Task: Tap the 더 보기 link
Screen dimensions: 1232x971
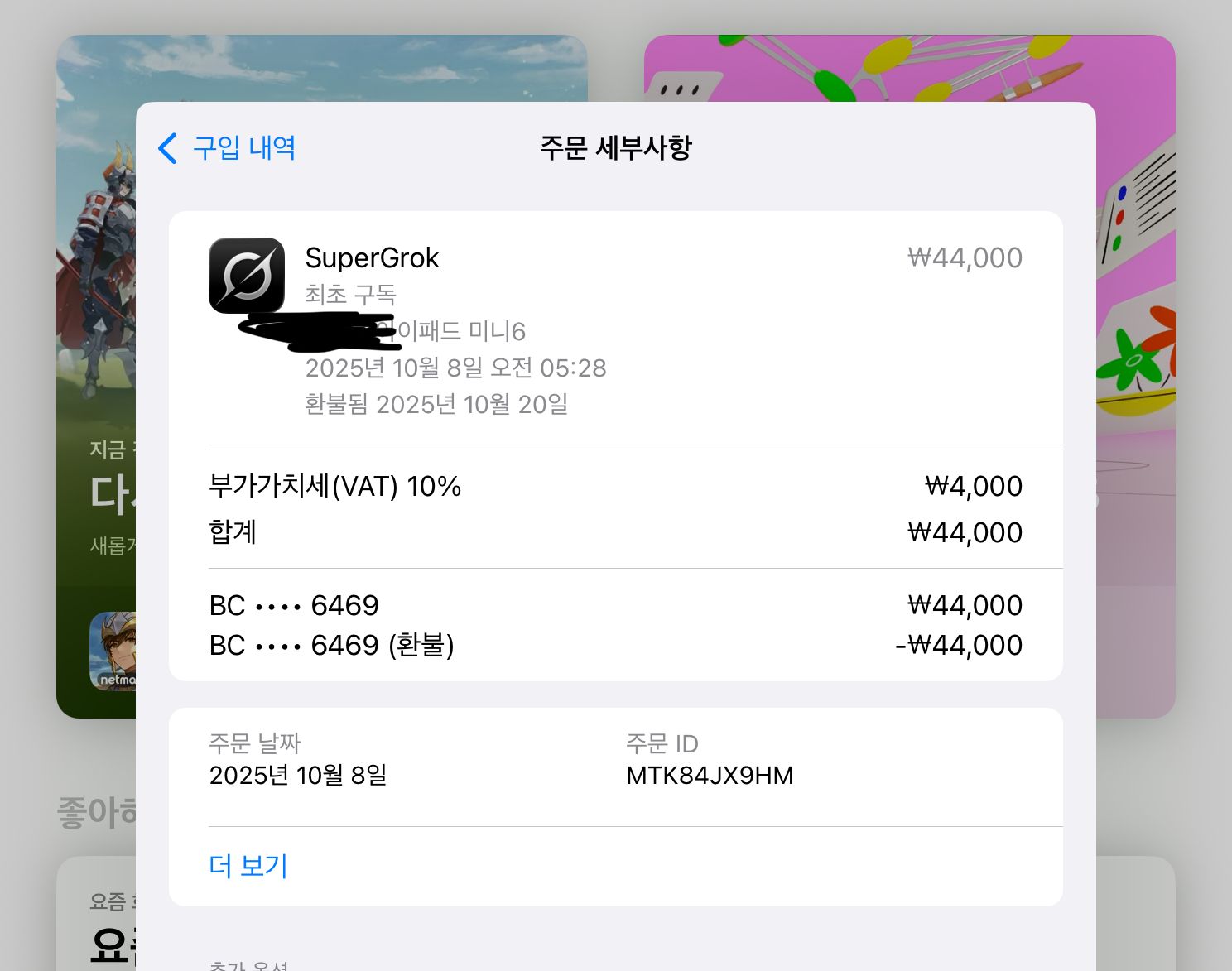Action: tap(248, 866)
